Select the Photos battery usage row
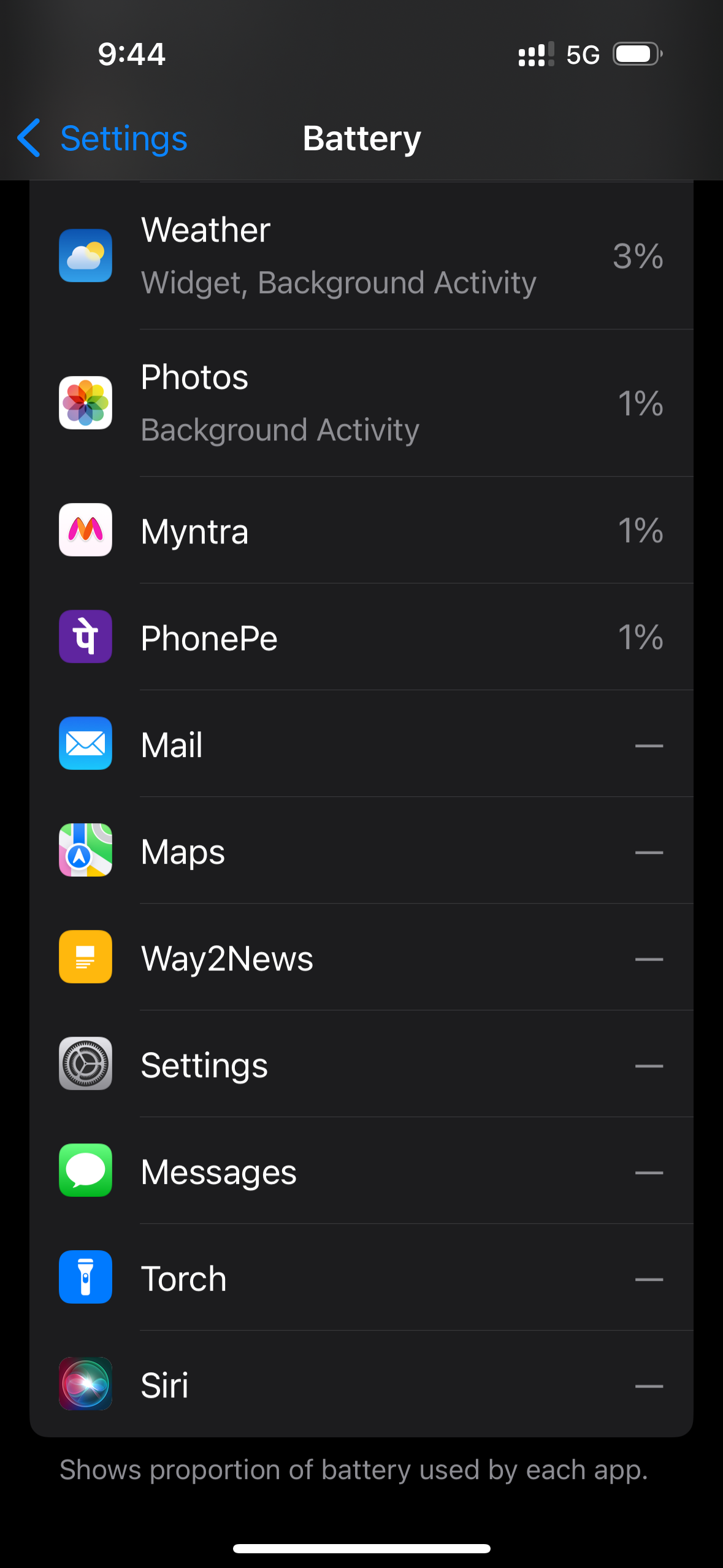 tap(361, 403)
